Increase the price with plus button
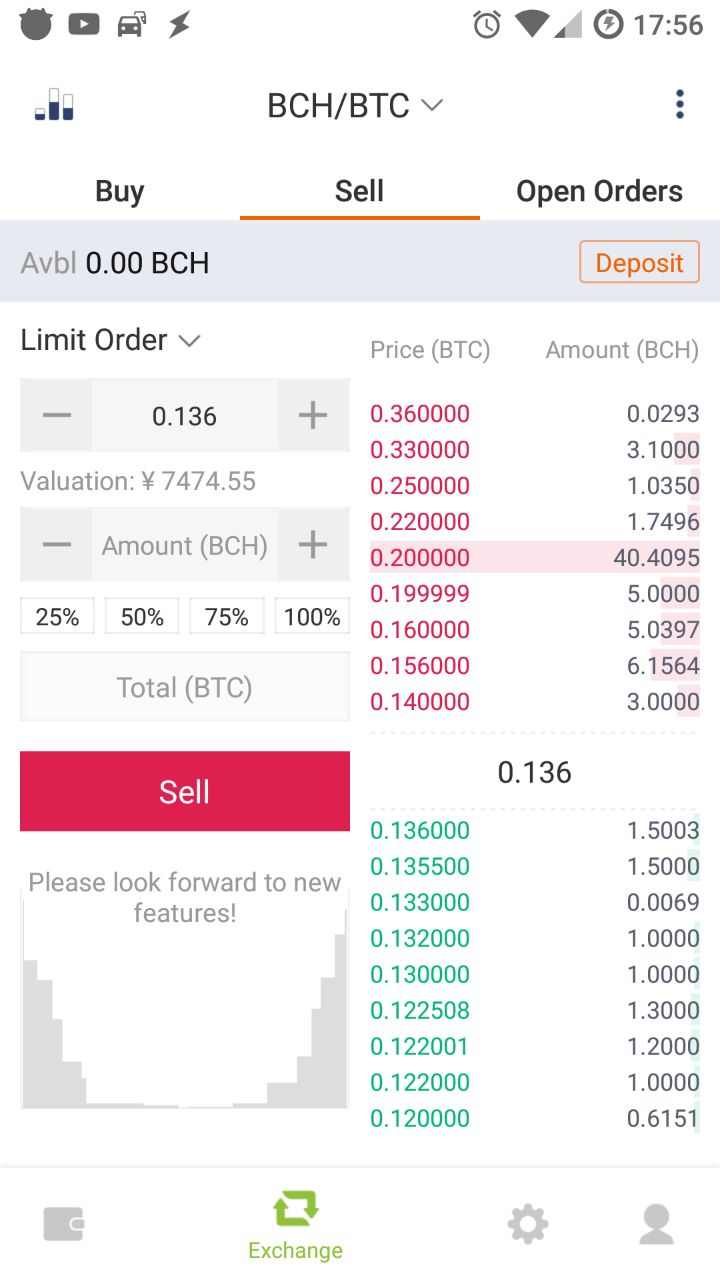The height and width of the screenshot is (1280, 720). (x=313, y=415)
